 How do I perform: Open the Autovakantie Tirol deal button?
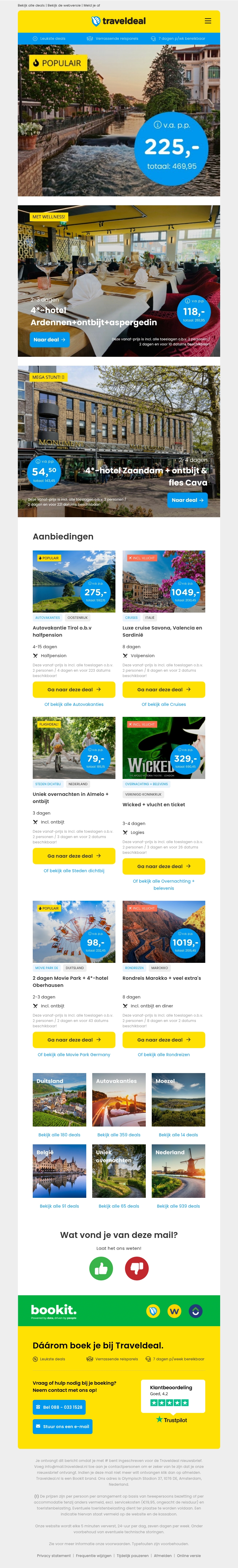pyautogui.click(x=74, y=690)
